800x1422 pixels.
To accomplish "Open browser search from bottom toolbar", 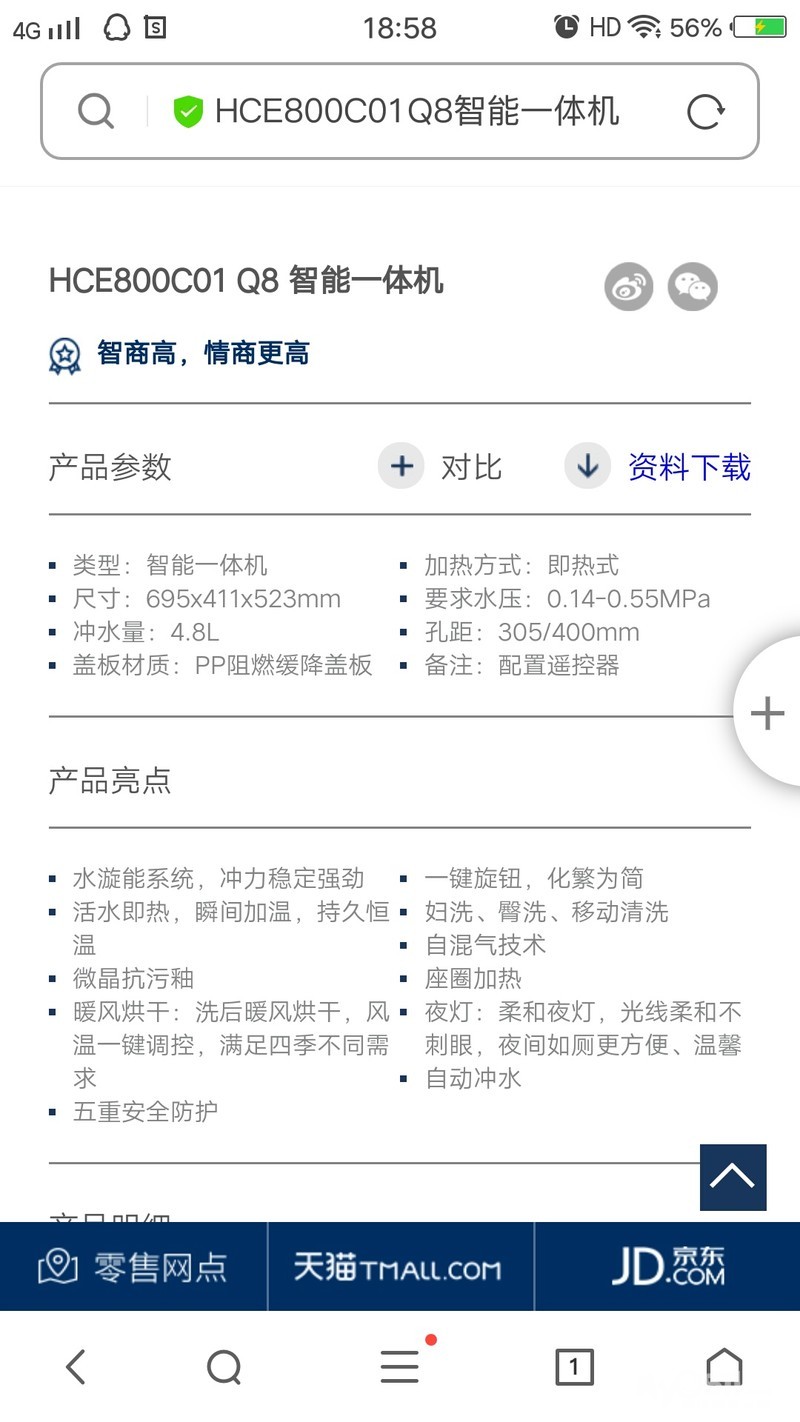I will click(224, 1366).
